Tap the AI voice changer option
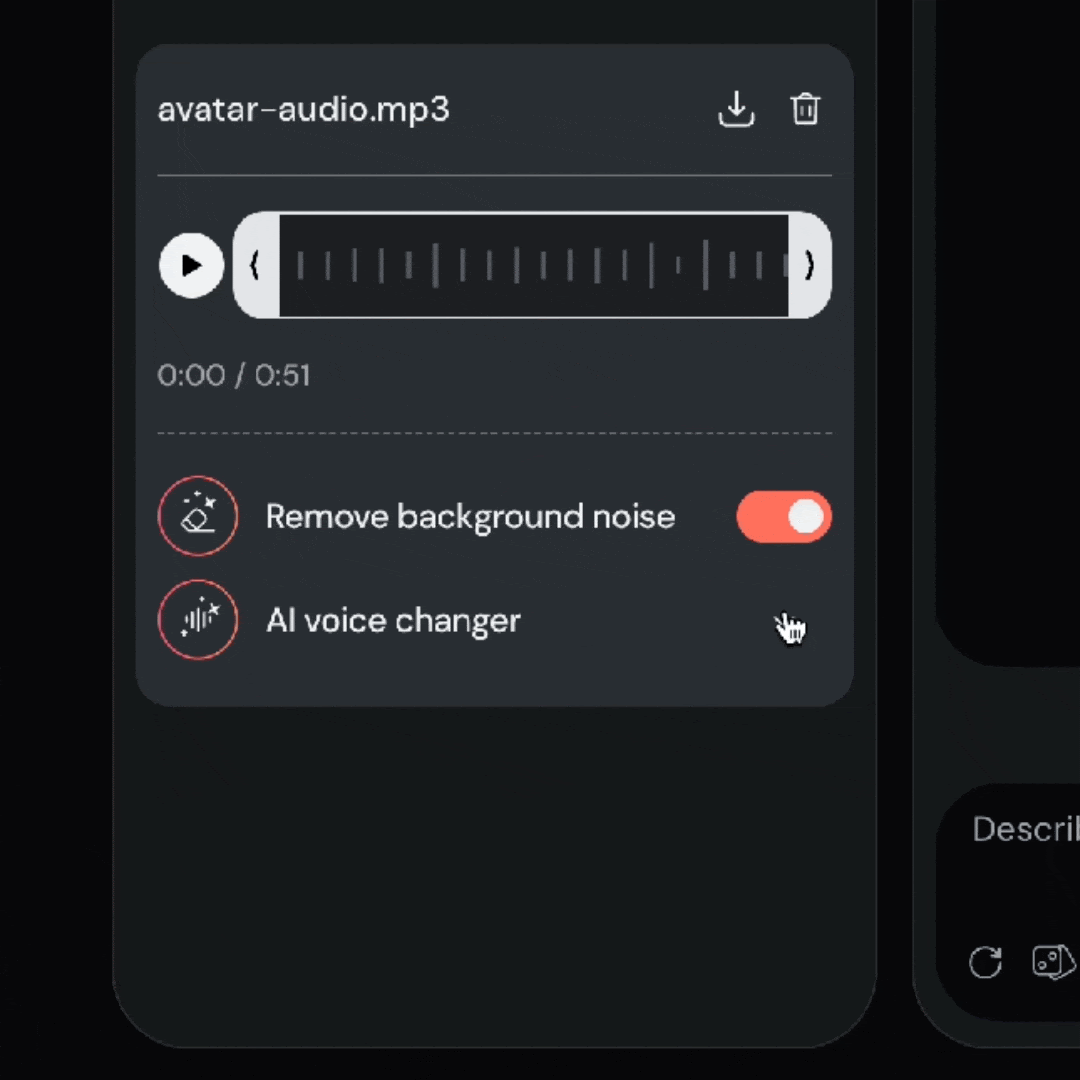 393,621
